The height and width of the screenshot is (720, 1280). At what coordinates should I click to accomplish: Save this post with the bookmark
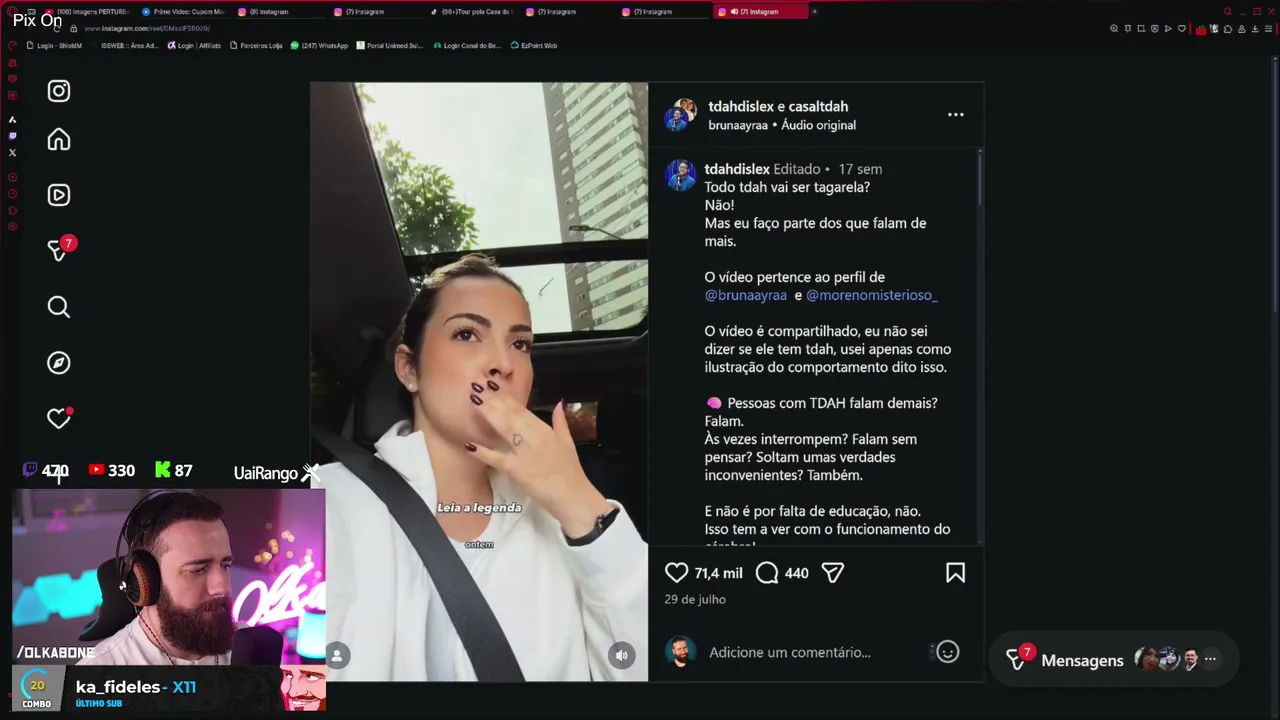[x=955, y=573]
